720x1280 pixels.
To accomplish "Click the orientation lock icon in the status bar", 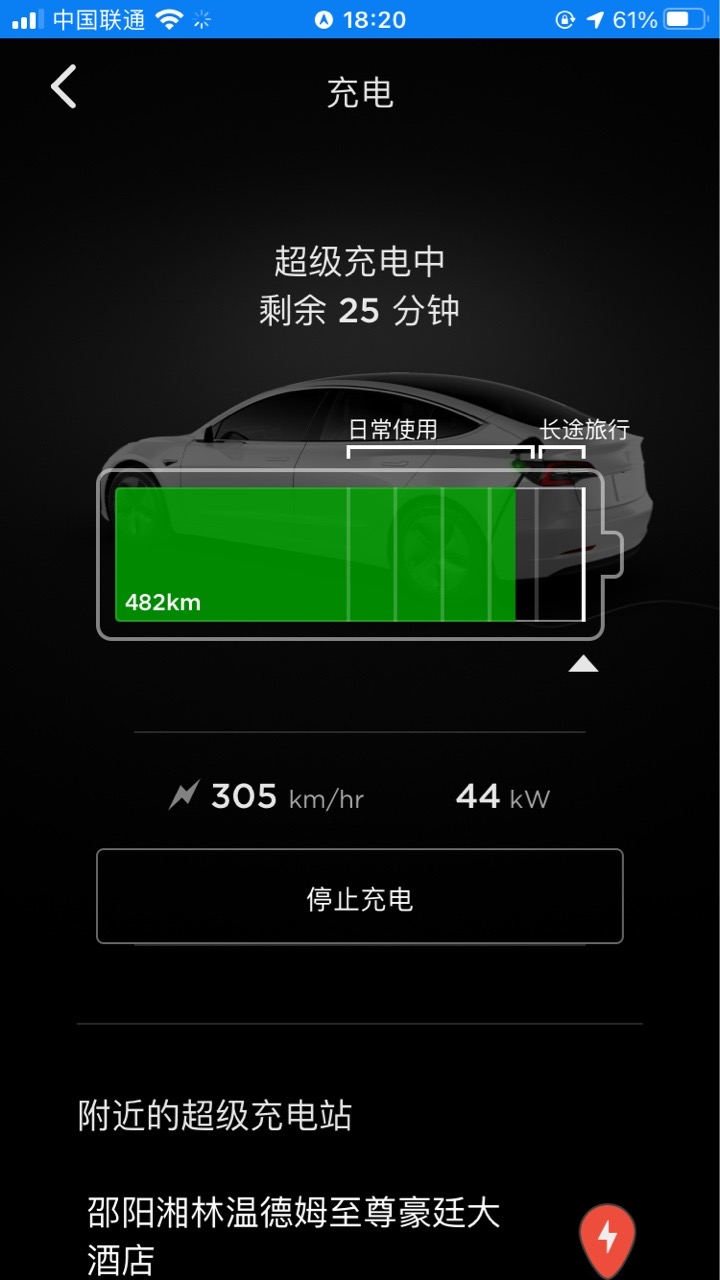I will click(566, 18).
